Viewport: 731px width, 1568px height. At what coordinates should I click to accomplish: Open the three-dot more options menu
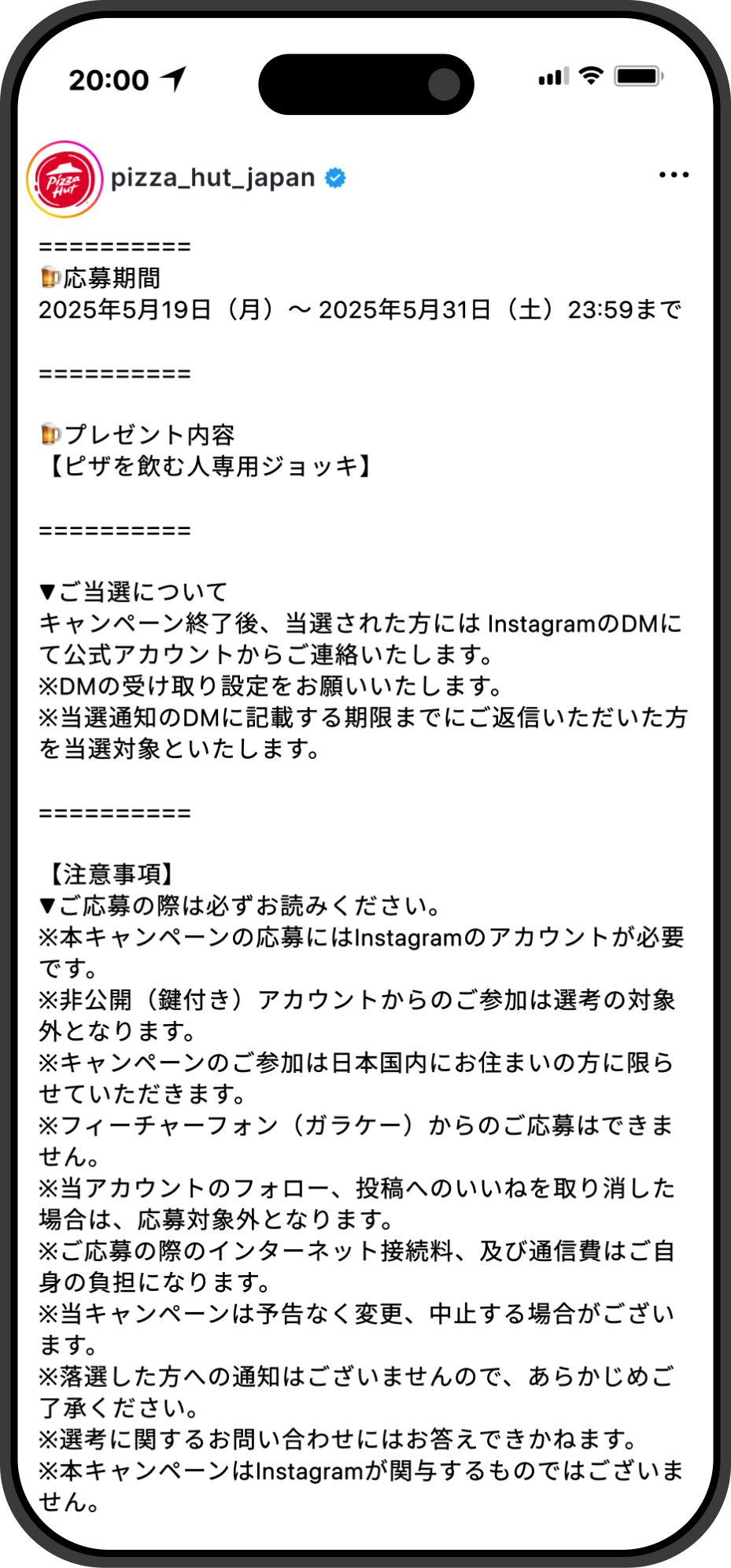click(674, 176)
